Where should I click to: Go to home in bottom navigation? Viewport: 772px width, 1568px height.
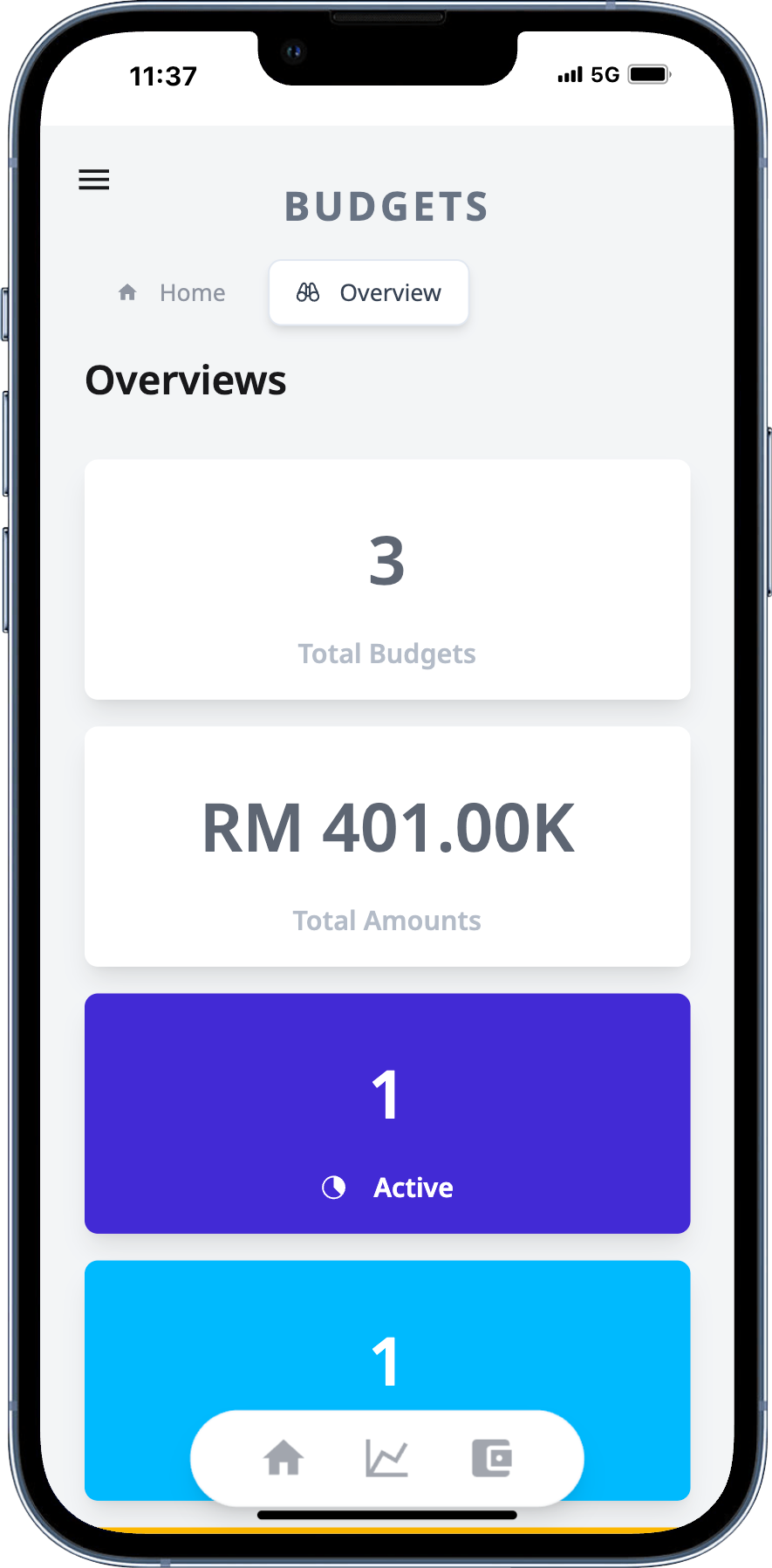click(284, 1458)
